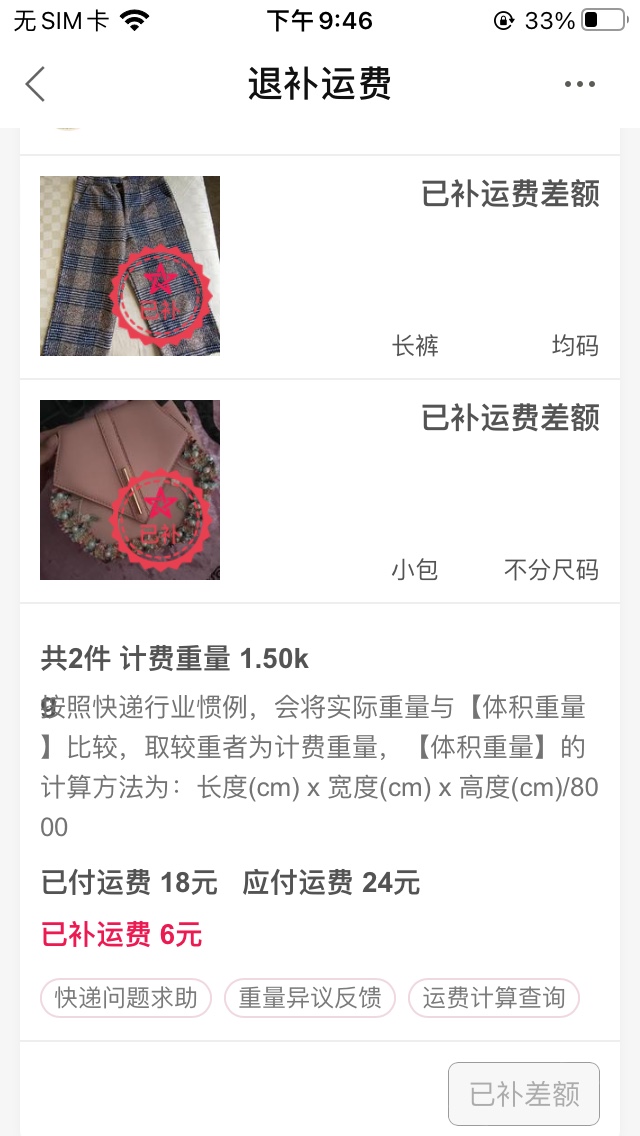Open the 长裤 product image
The height and width of the screenshot is (1136, 640).
(130, 266)
